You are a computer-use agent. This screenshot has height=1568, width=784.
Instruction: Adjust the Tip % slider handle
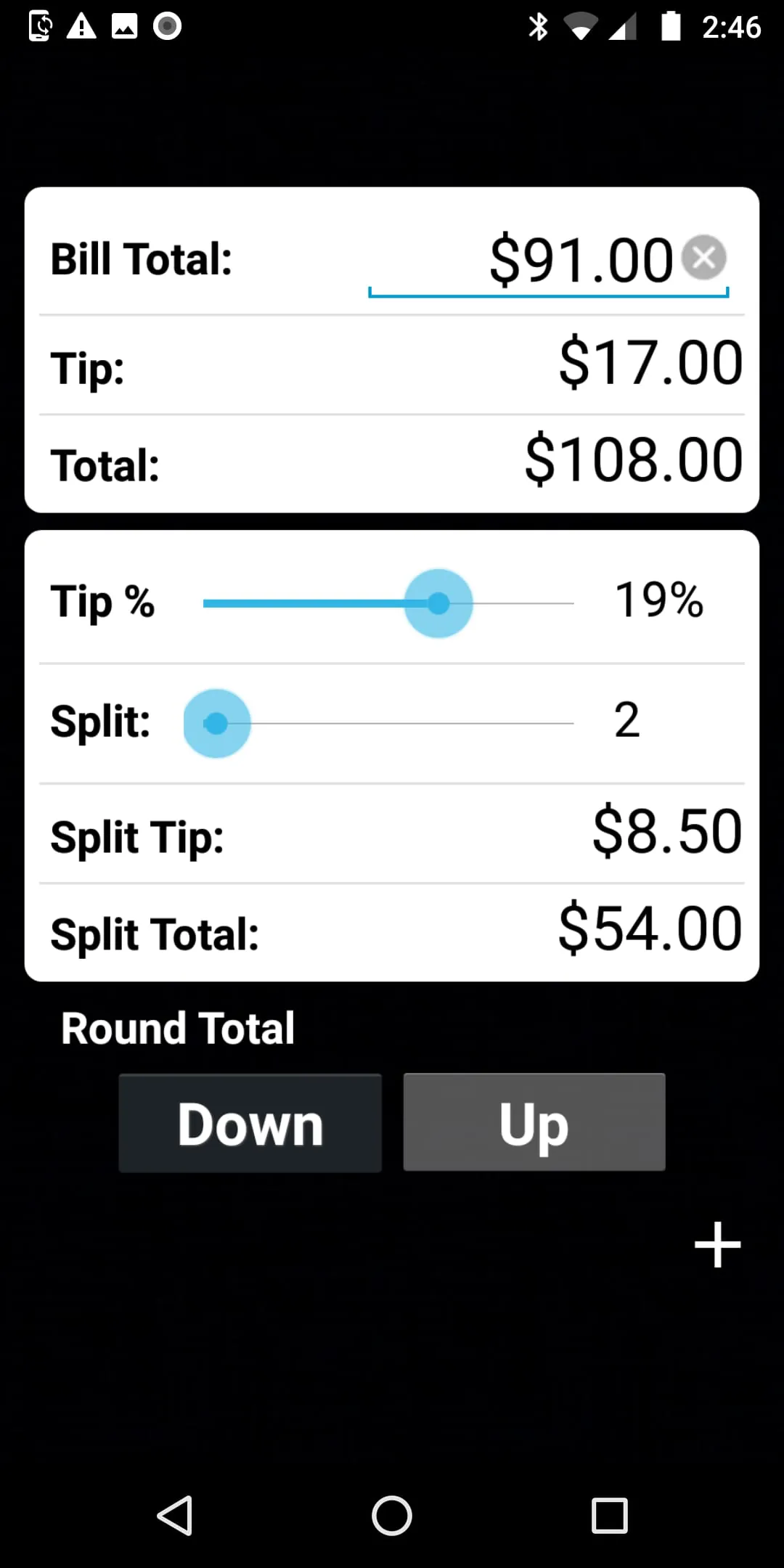pyautogui.click(x=438, y=603)
